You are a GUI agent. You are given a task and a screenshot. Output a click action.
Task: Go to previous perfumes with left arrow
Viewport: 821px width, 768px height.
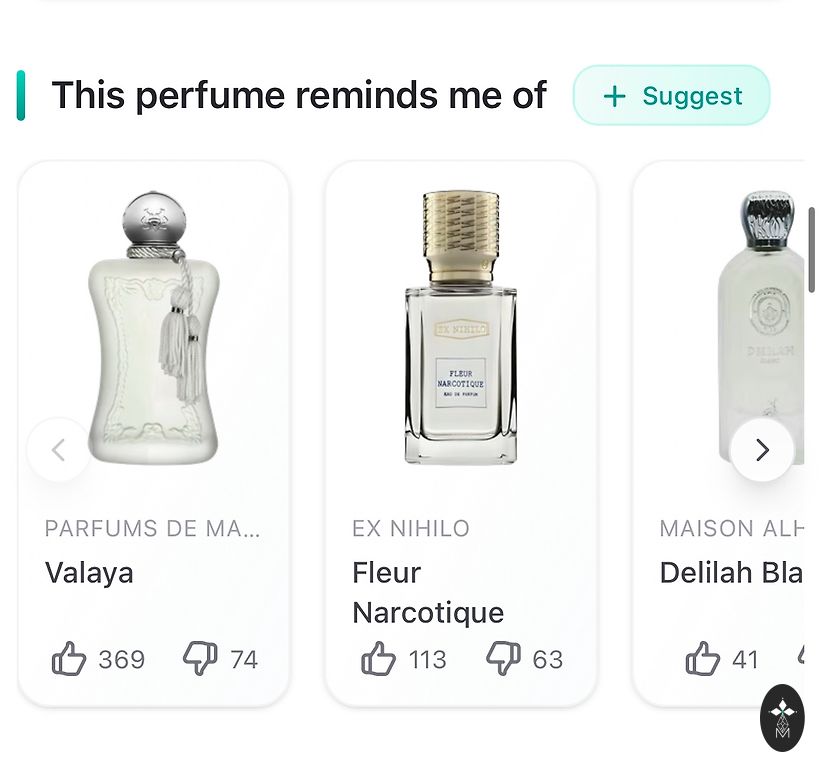click(x=58, y=450)
